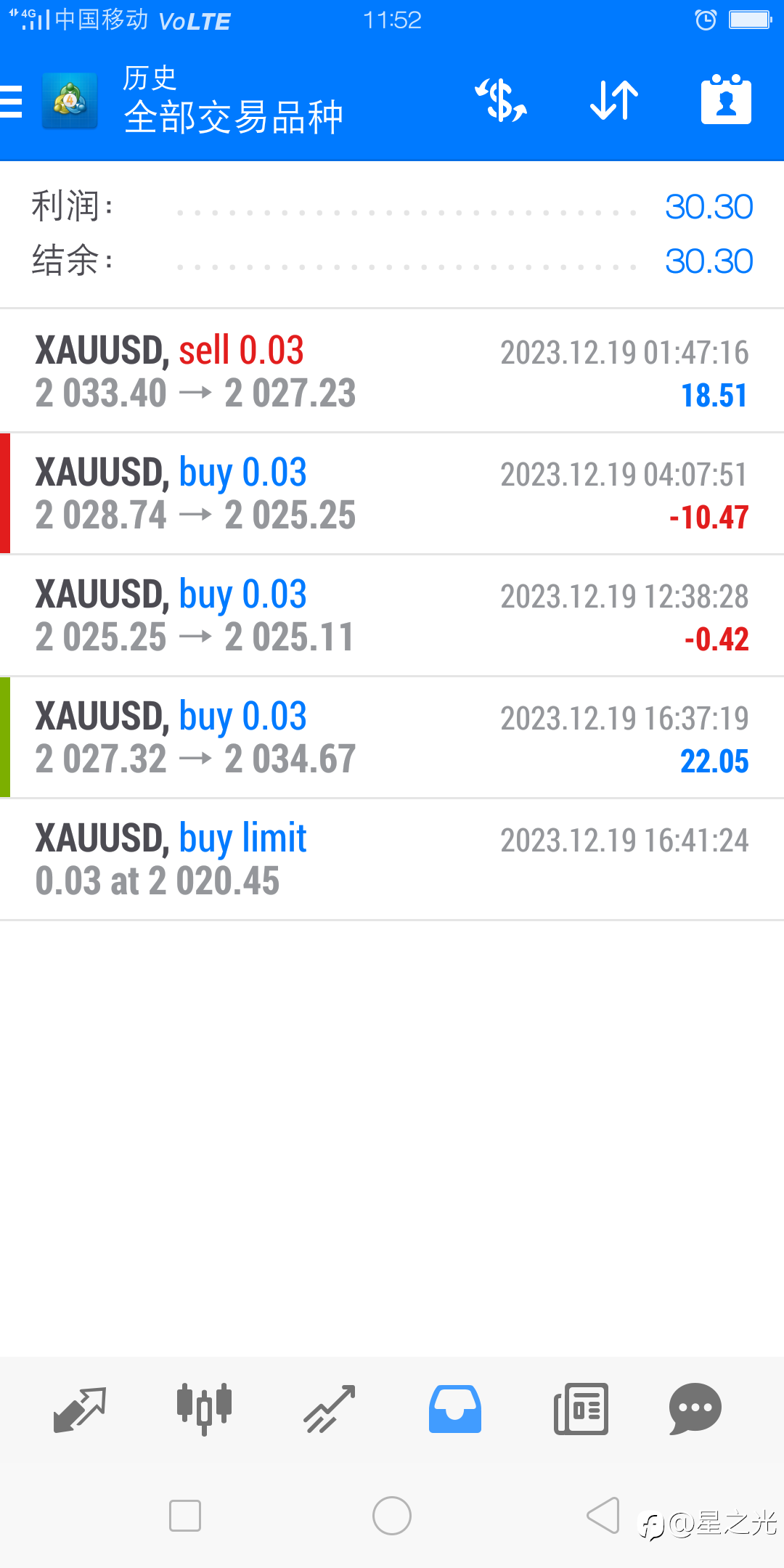Tap the sort arrows icon
784x1568 pixels.
click(613, 100)
